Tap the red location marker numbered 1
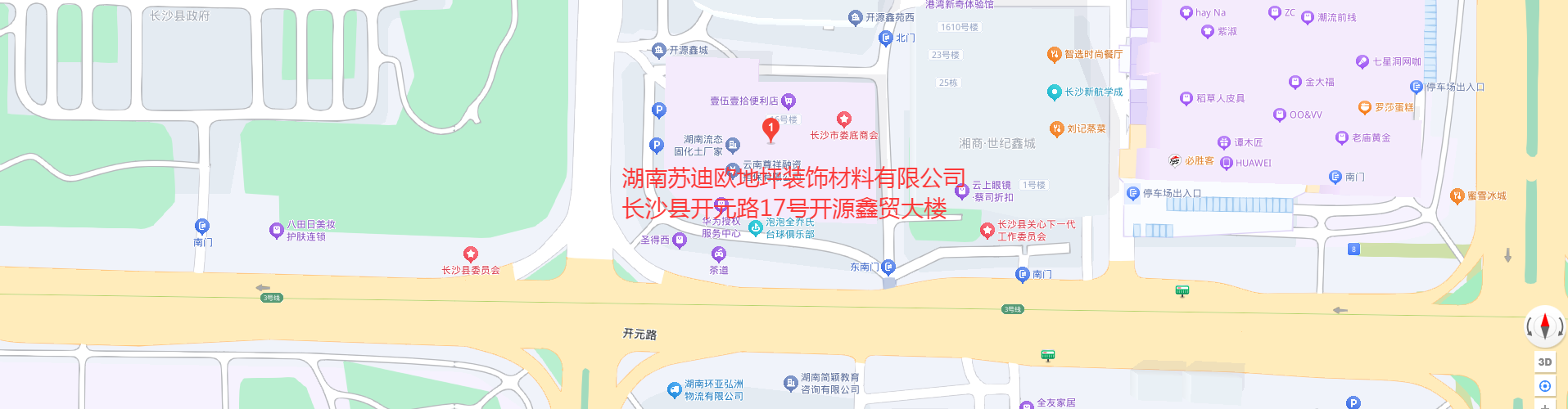1568x409 pixels. point(770,128)
